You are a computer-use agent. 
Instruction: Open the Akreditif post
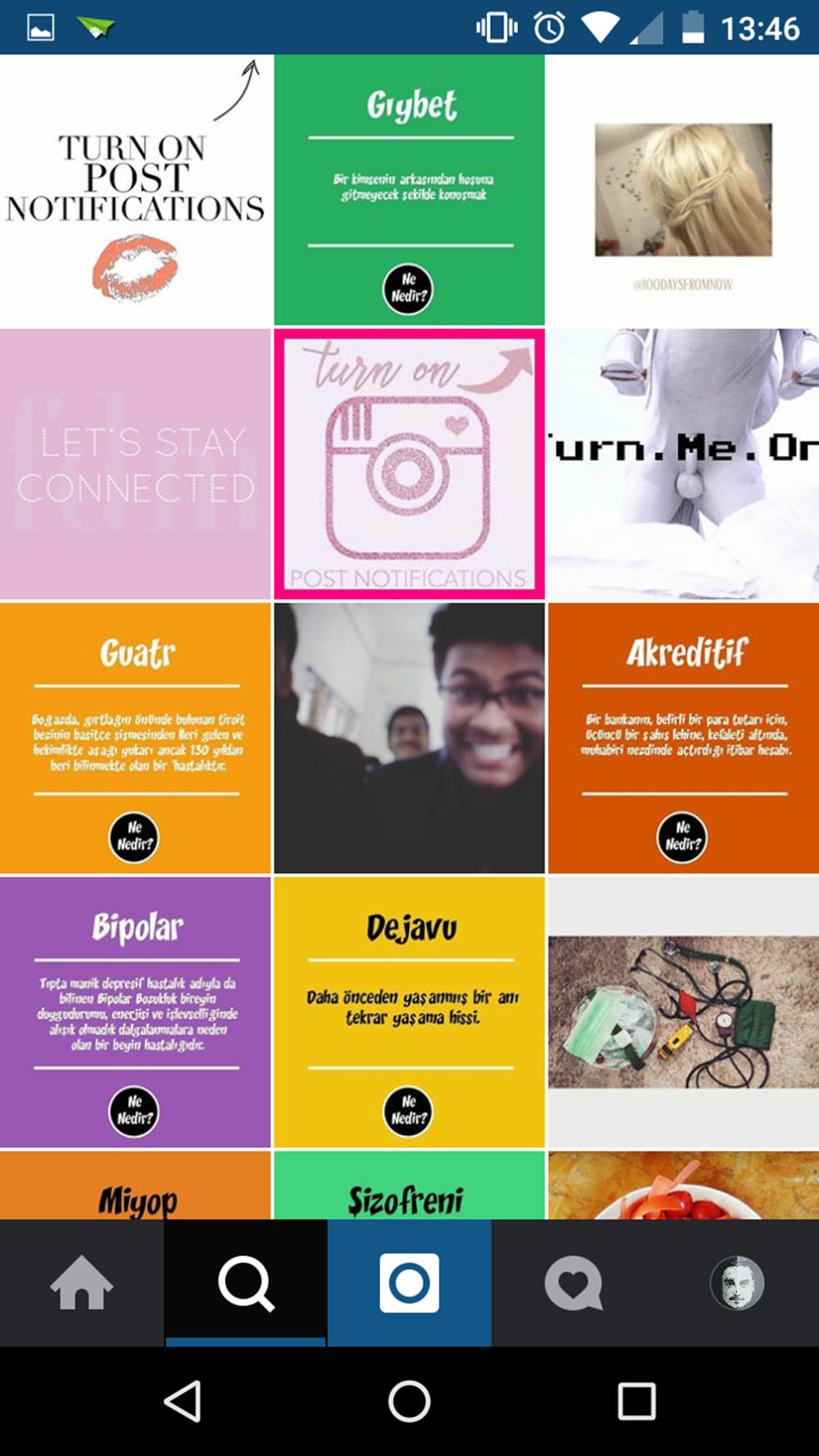click(x=684, y=738)
